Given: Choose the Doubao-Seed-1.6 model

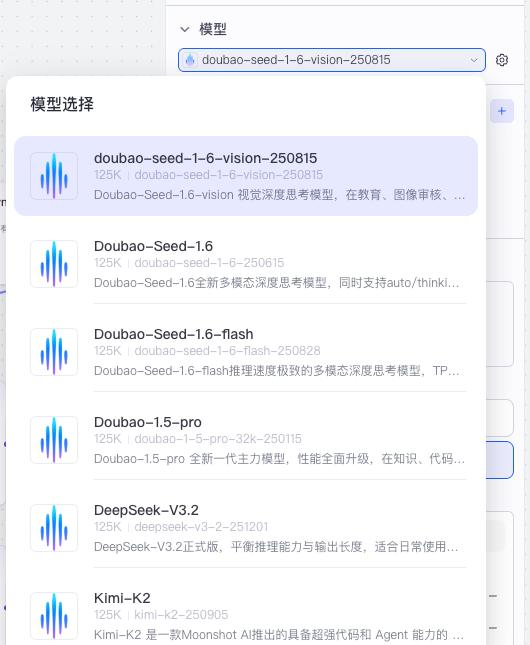Looking at the screenshot, I should (x=246, y=264).
